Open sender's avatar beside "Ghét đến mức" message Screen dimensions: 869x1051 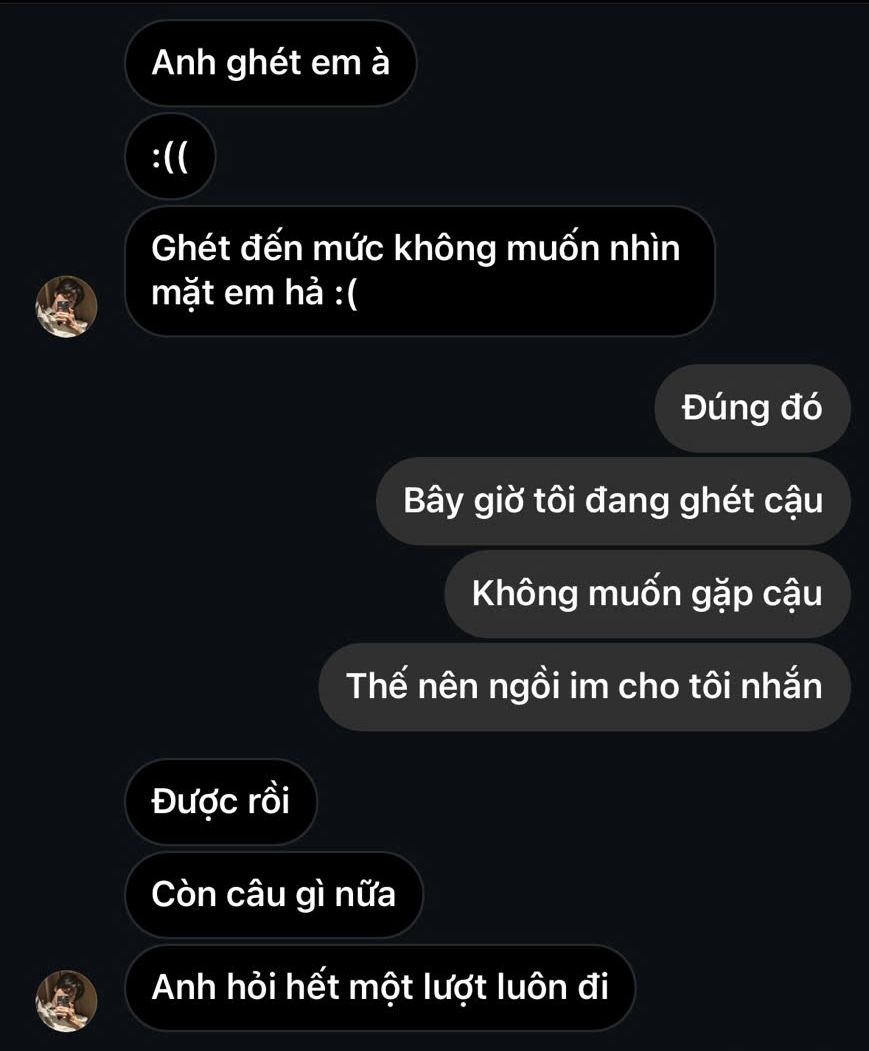click(x=67, y=306)
